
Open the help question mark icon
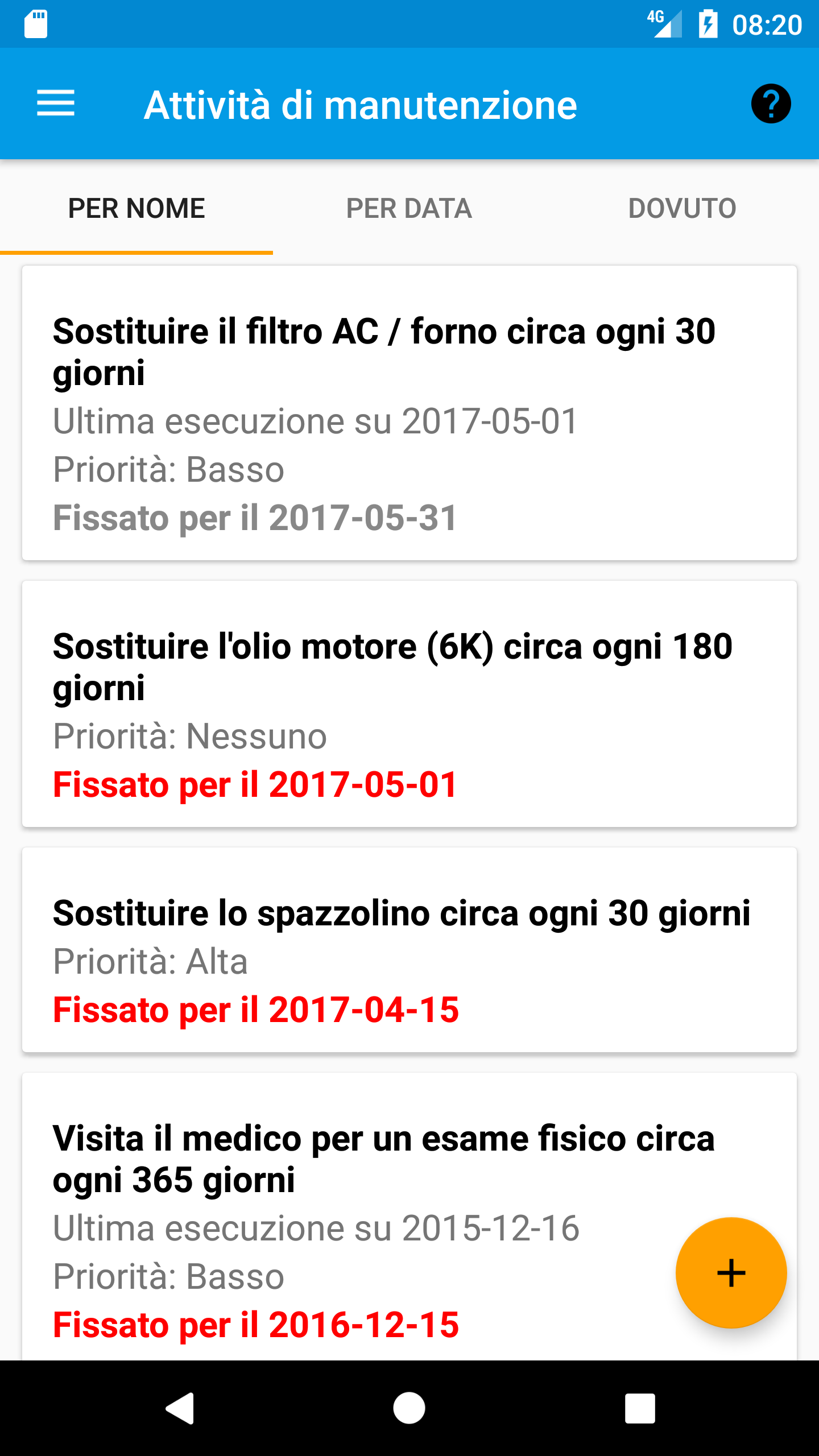[x=771, y=104]
